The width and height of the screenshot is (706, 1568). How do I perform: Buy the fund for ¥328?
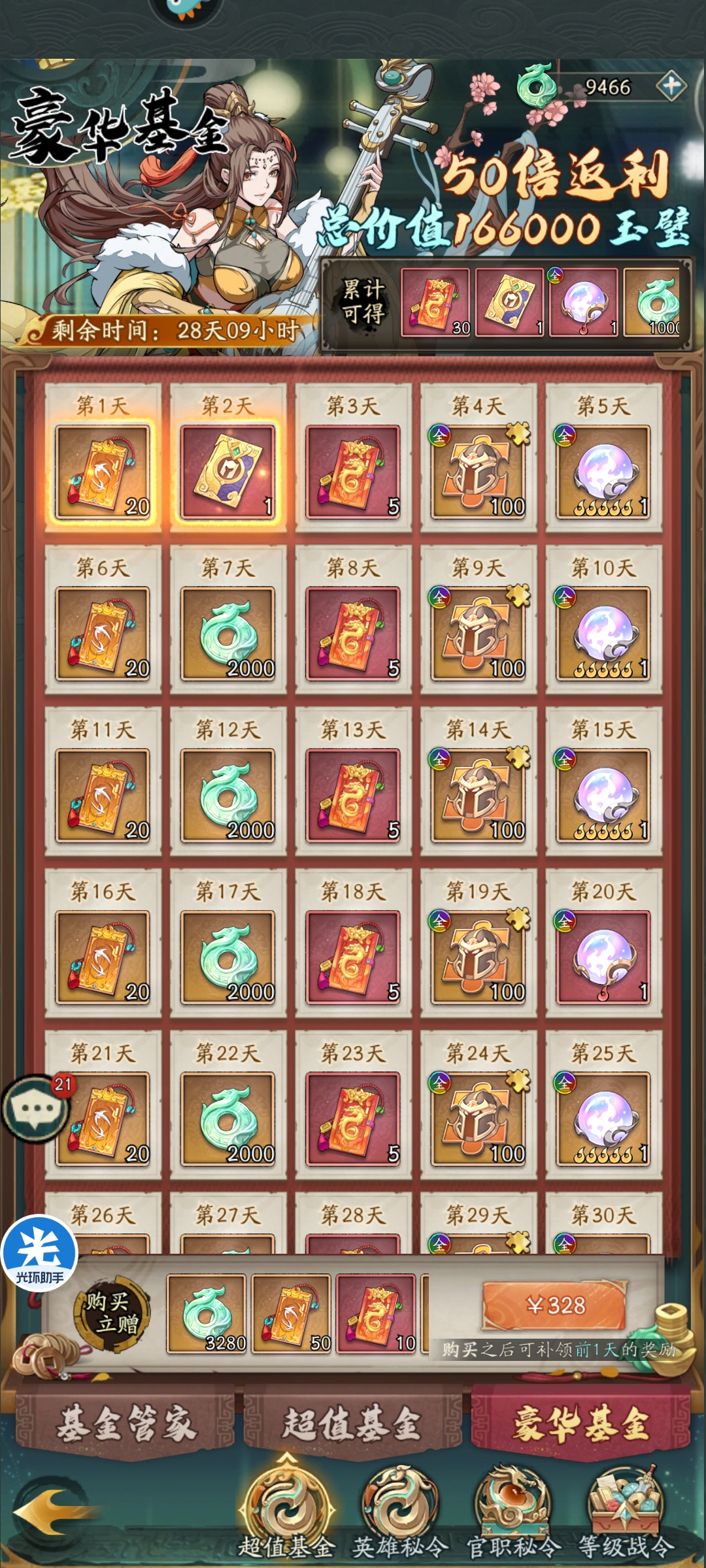pyautogui.click(x=554, y=1305)
